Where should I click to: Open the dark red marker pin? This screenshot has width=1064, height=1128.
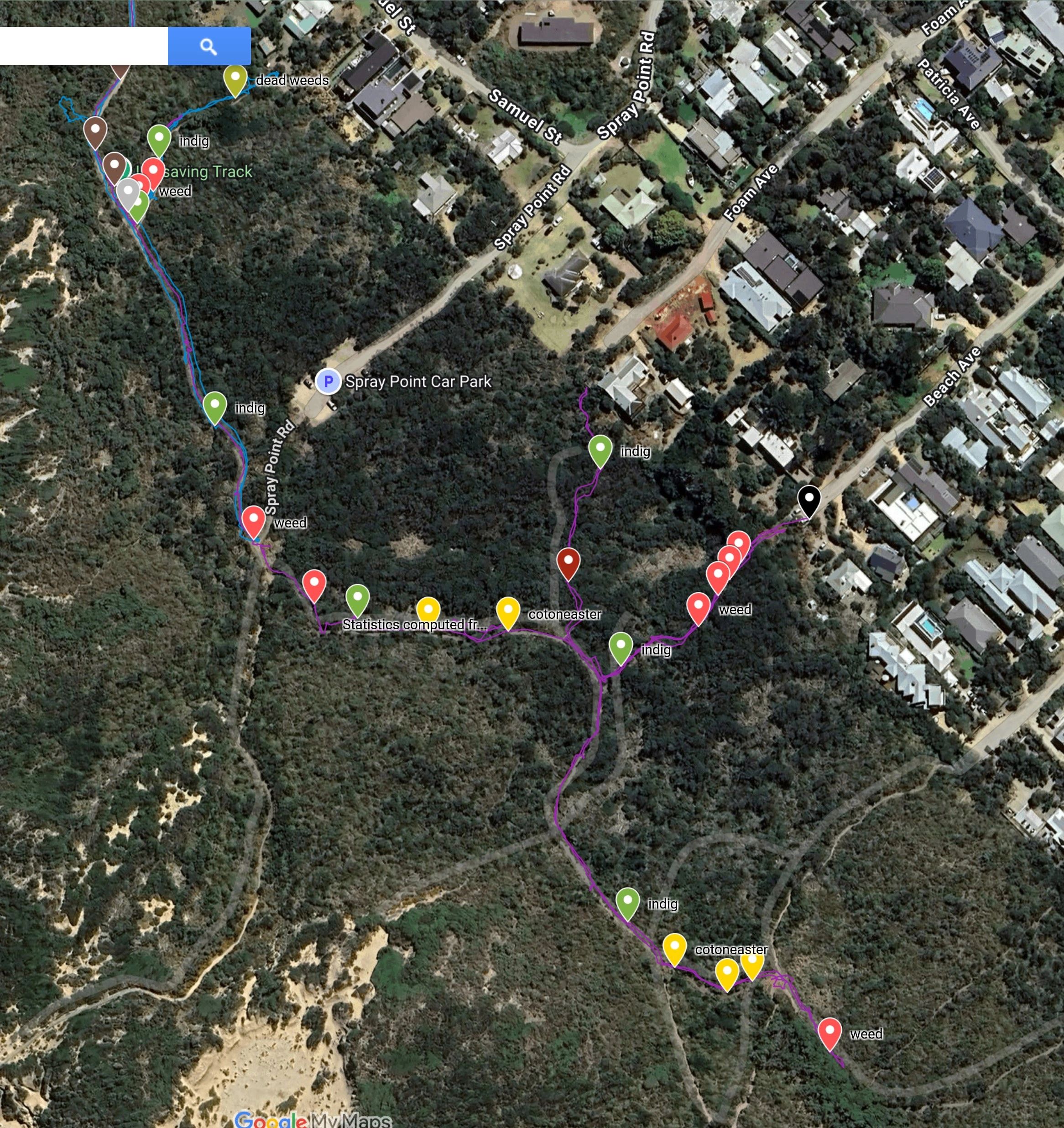tap(568, 562)
